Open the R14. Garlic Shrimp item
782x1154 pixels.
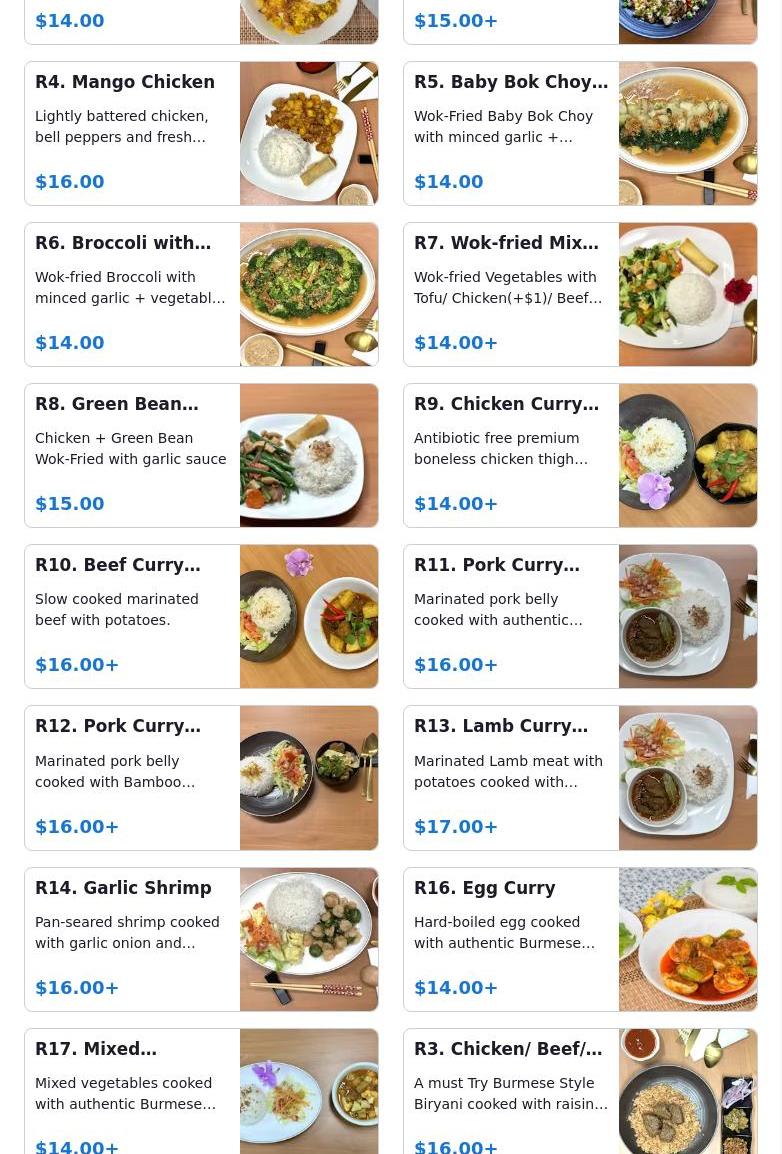[201, 938]
